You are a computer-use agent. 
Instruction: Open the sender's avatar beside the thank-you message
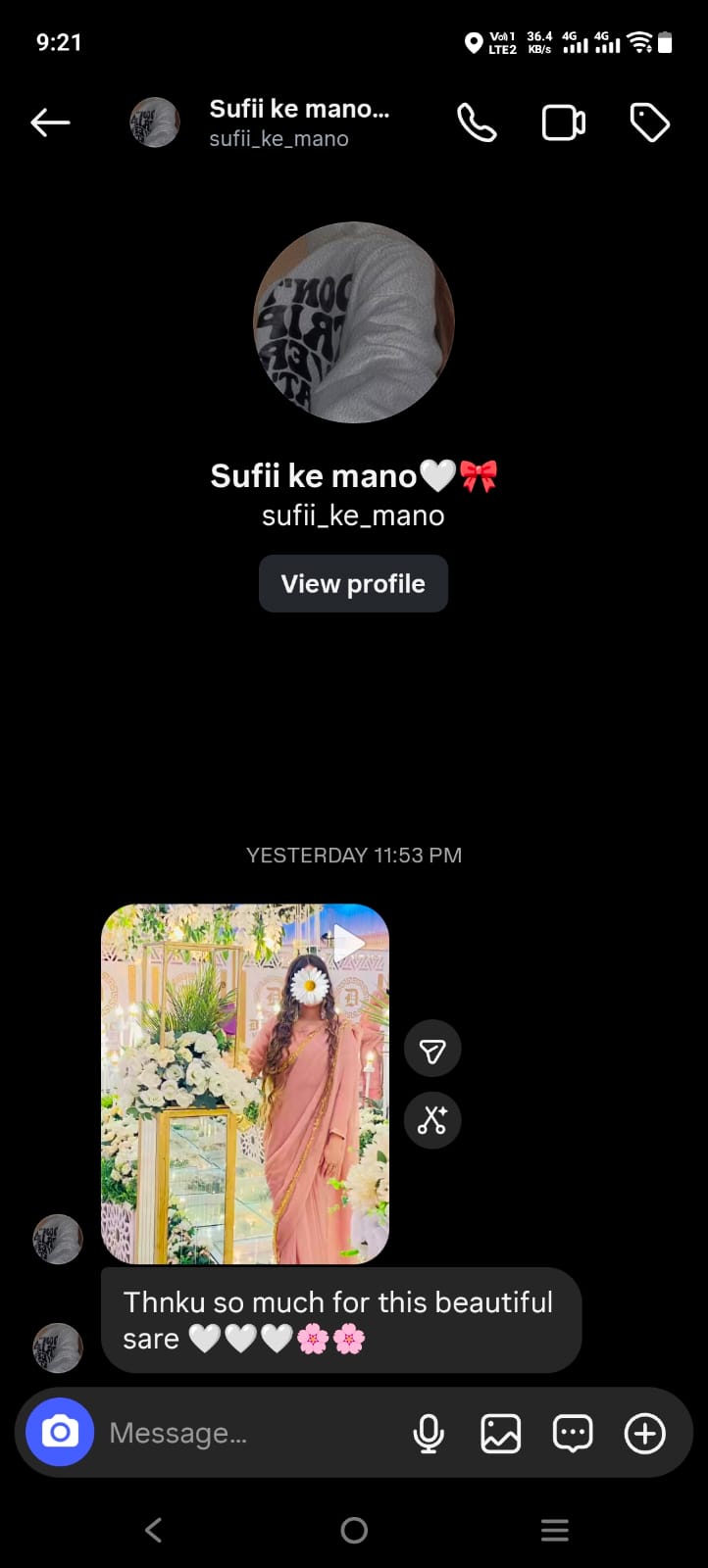pyautogui.click(x=58, y=1348)
